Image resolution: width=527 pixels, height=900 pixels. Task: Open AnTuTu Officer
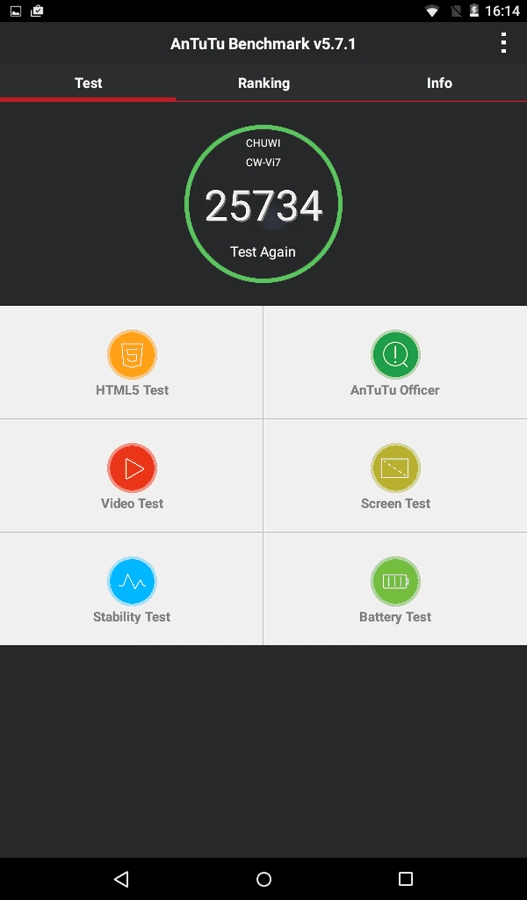(x=396, y=362)
